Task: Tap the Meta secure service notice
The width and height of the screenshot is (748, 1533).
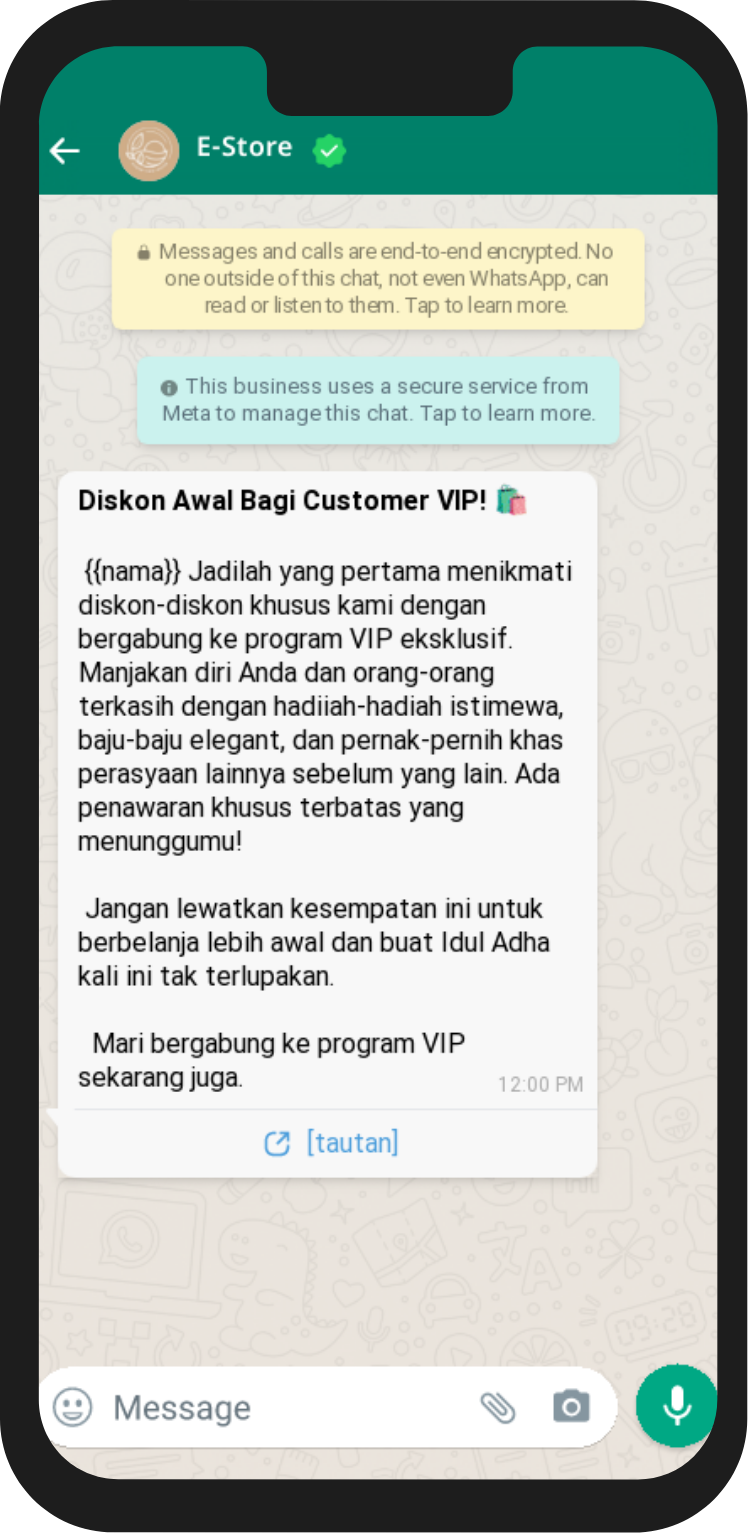Action: click(378, 400)
